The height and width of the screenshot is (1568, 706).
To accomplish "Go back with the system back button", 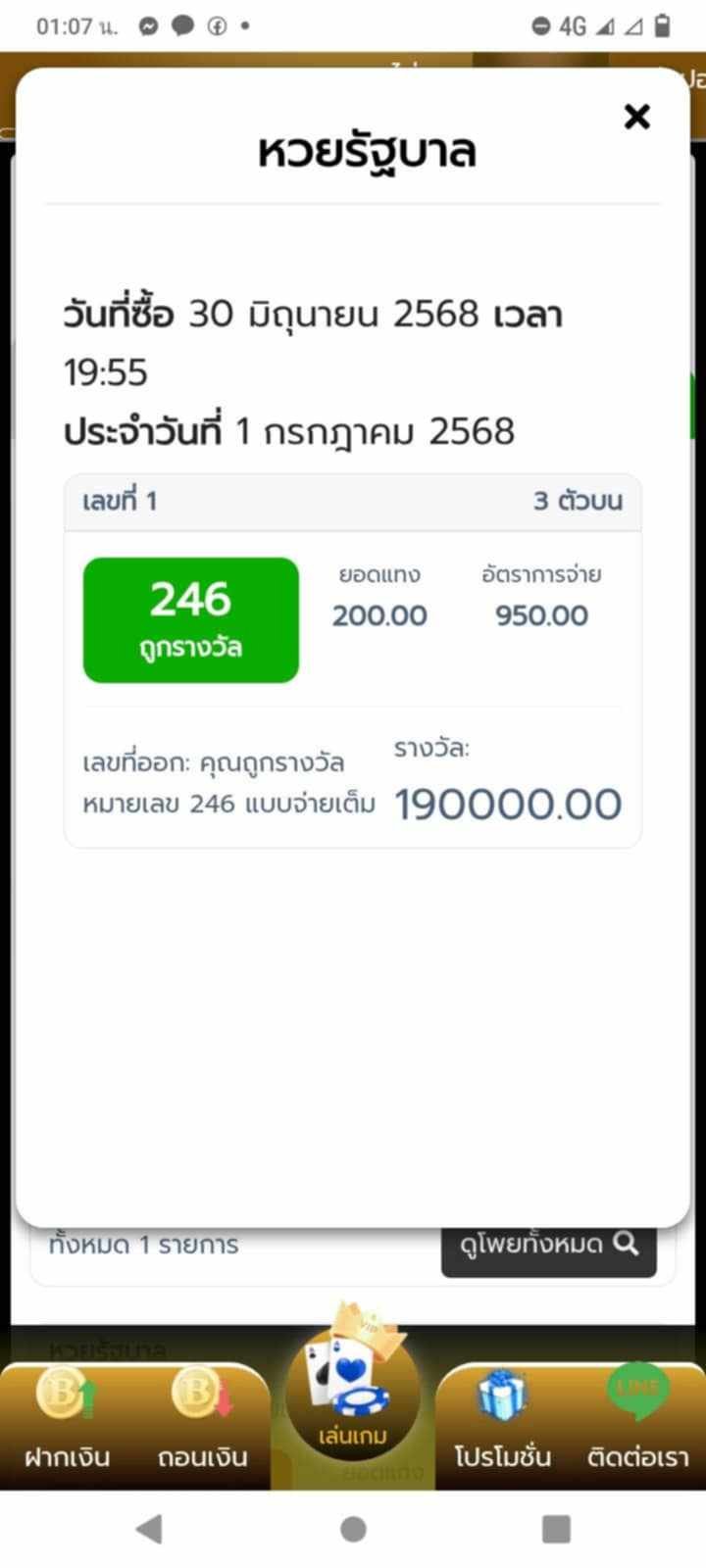I will (149, 1529).
